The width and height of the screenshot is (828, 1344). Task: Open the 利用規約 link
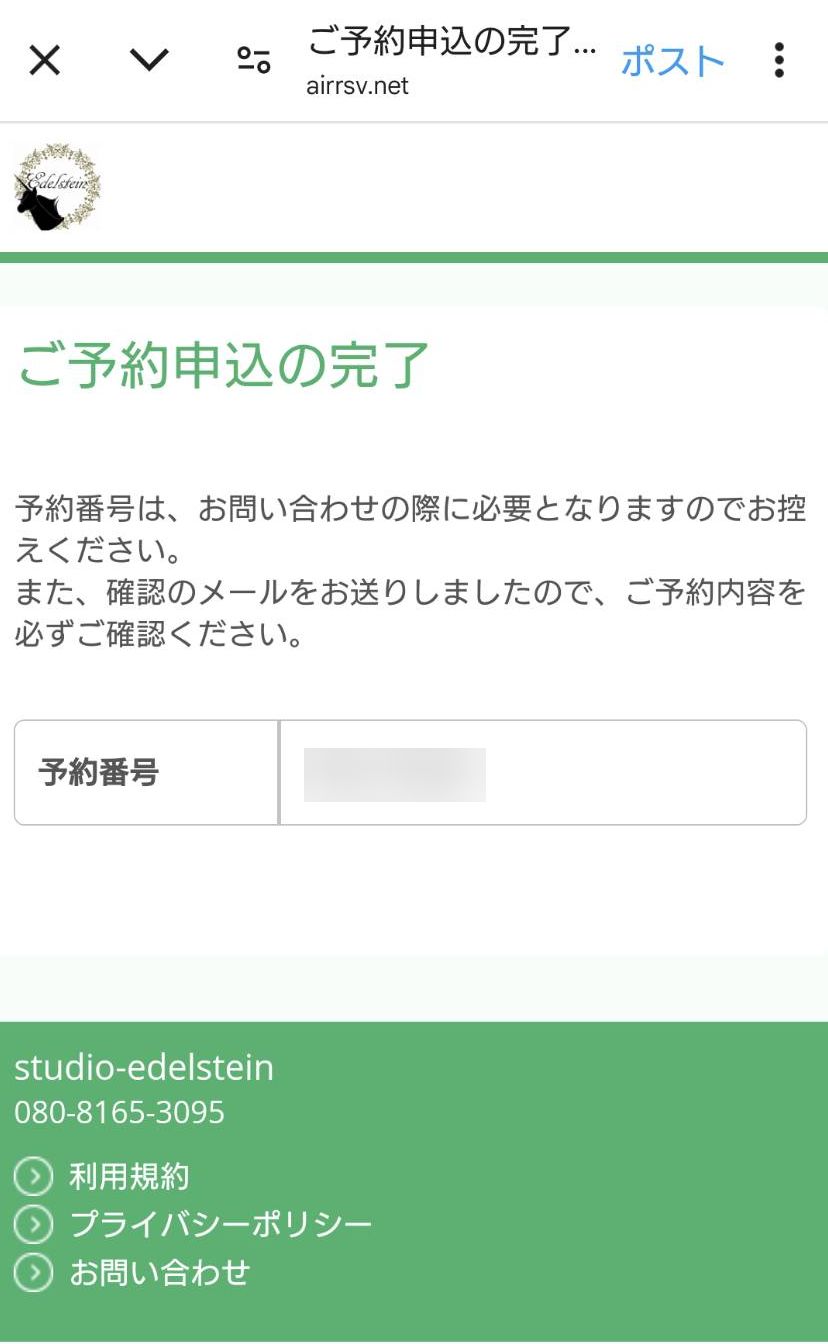[x=102, y=1176]
